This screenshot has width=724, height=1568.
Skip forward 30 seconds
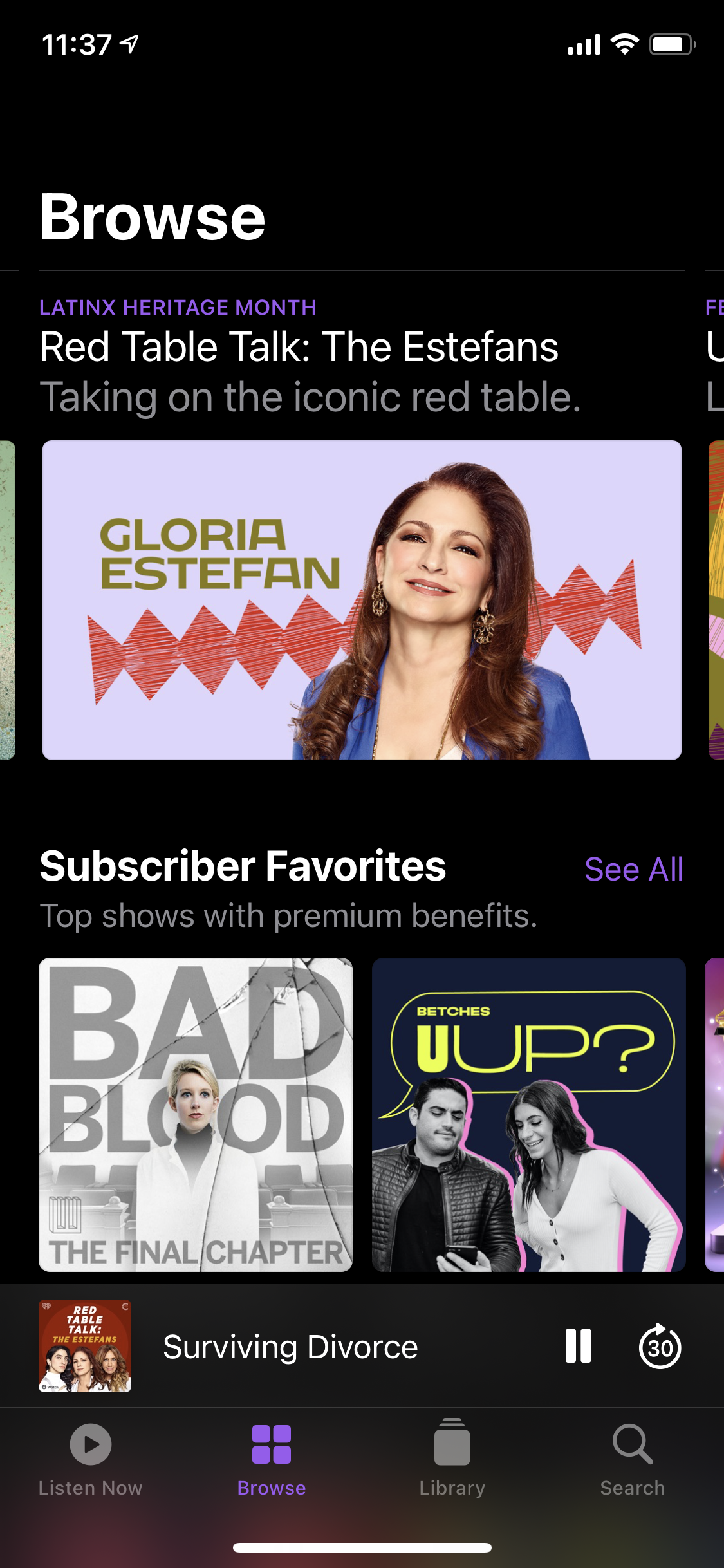tap(660, 1346)
